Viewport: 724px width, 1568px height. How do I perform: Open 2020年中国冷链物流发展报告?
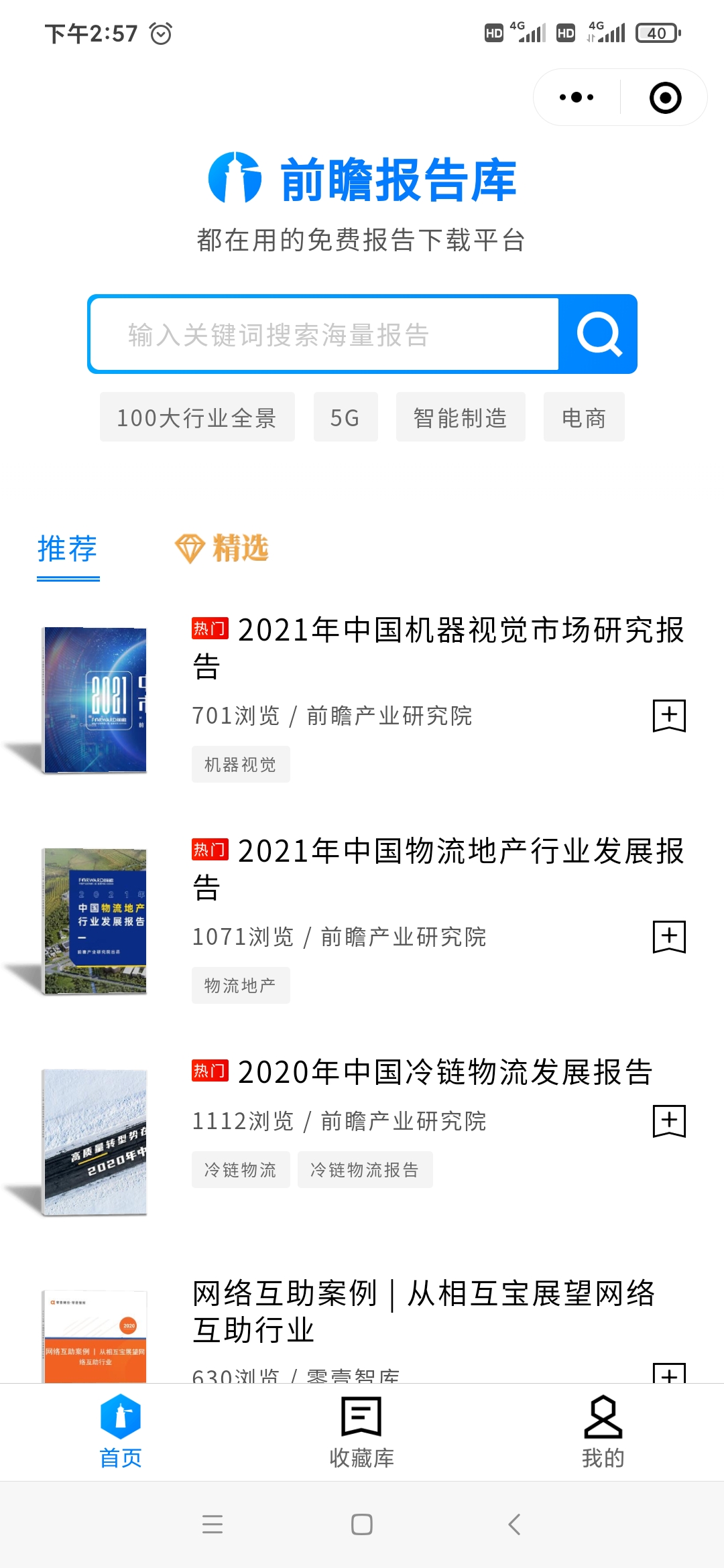422,1071
